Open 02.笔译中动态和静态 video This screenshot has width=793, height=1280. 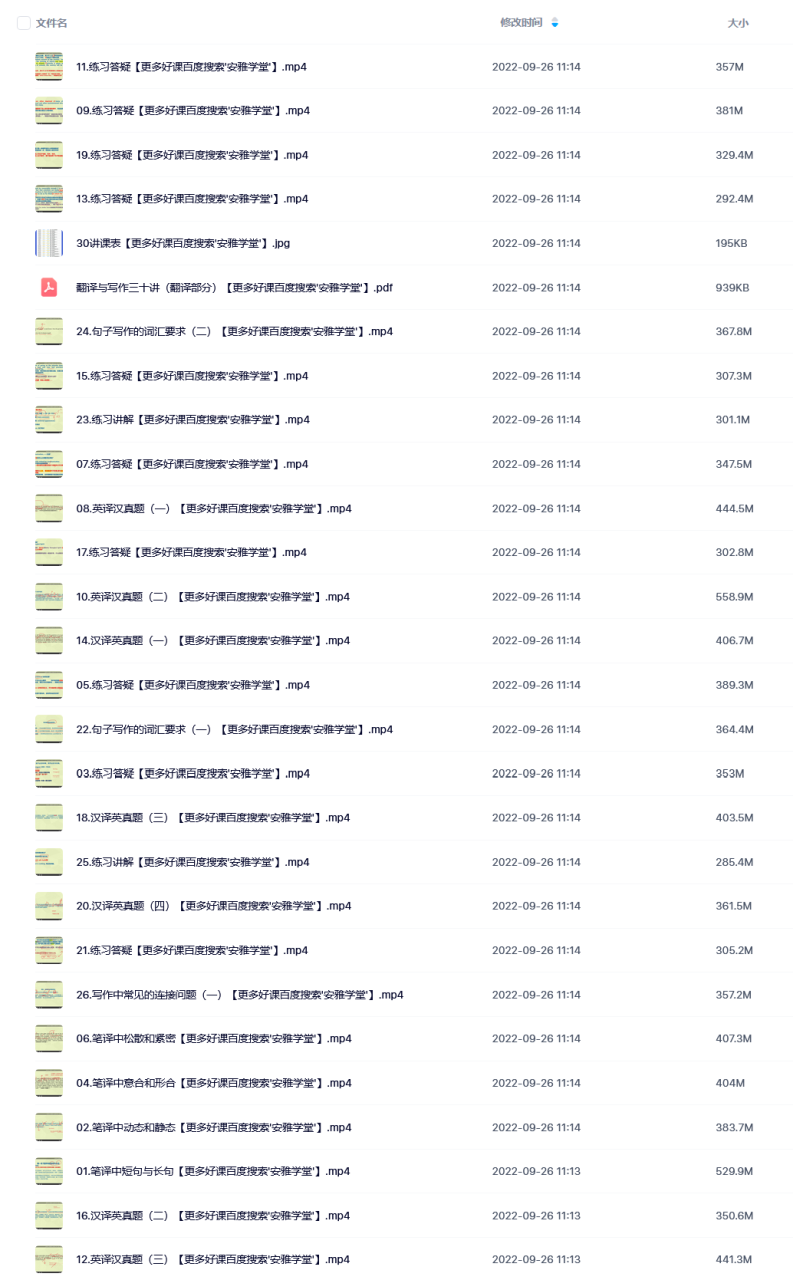(214, 1127)
